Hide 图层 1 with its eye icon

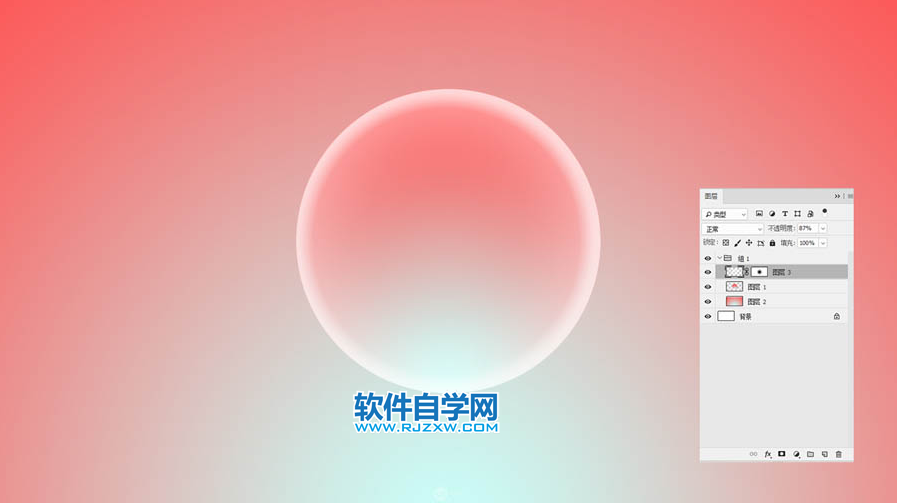coord(708,287)
